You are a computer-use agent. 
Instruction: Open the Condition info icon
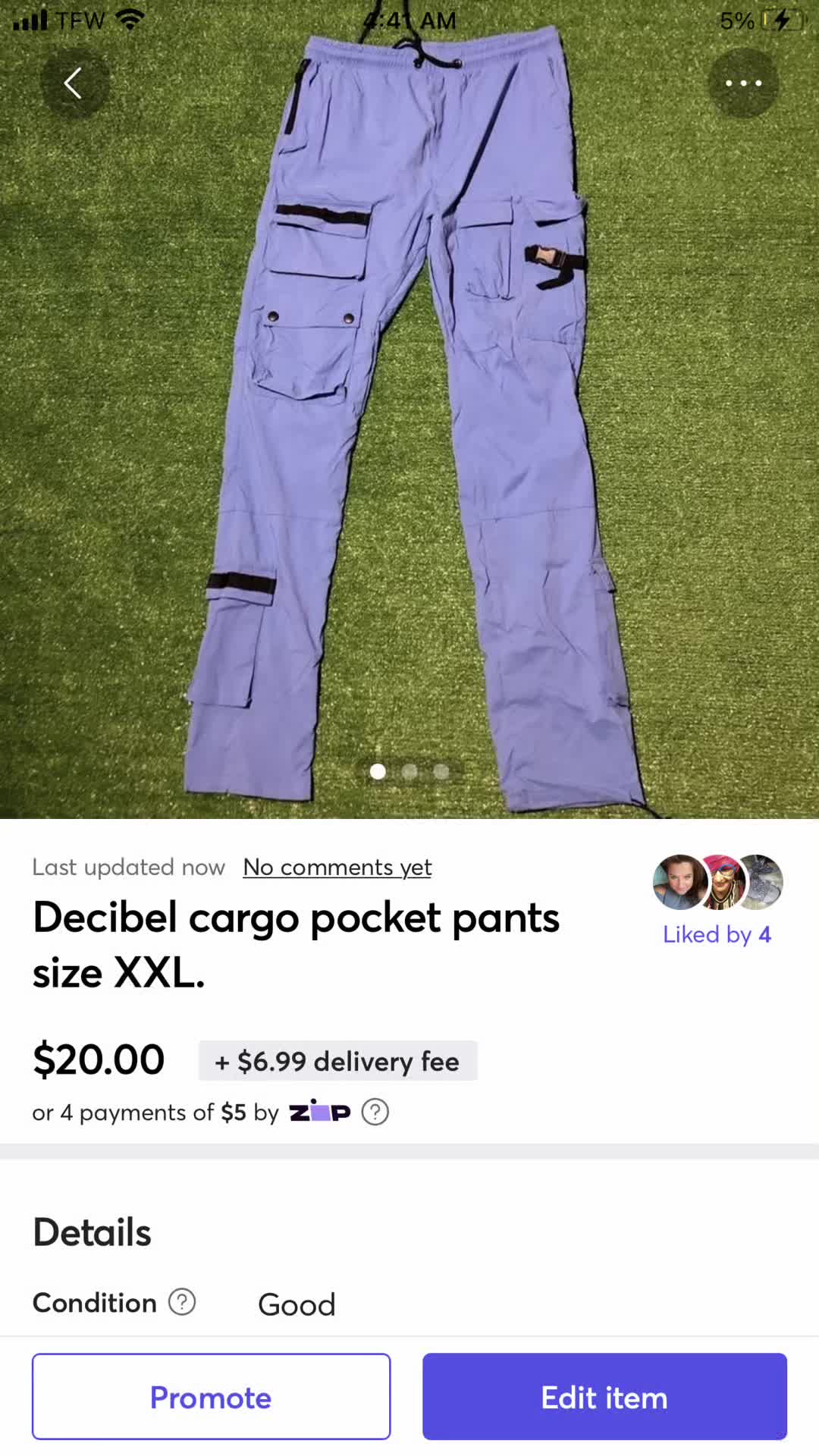tap(182, 1302)
